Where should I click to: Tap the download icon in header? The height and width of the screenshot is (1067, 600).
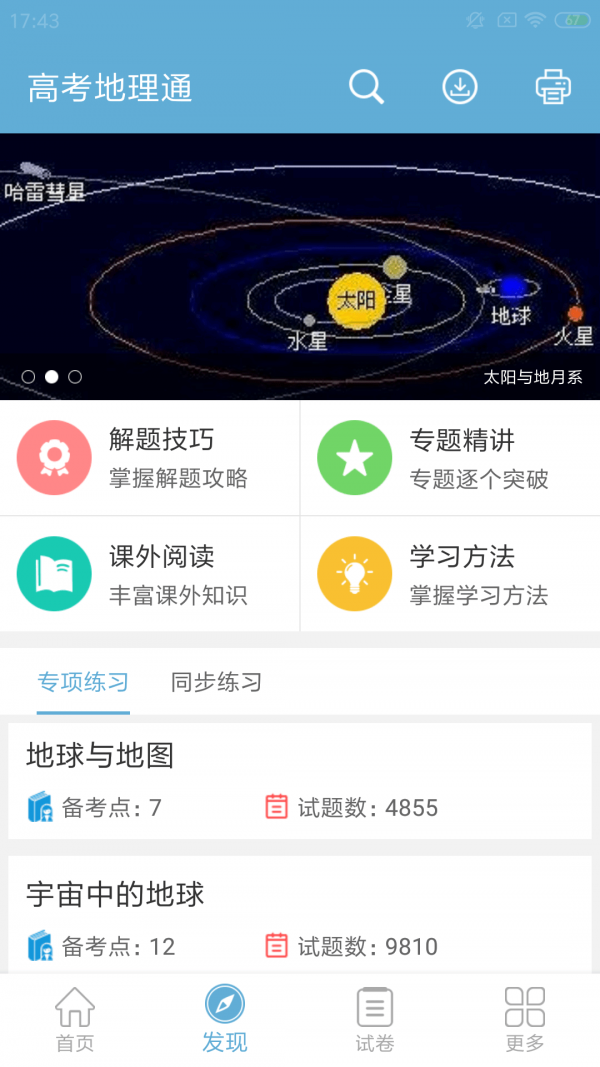click(x=460, y=88)
